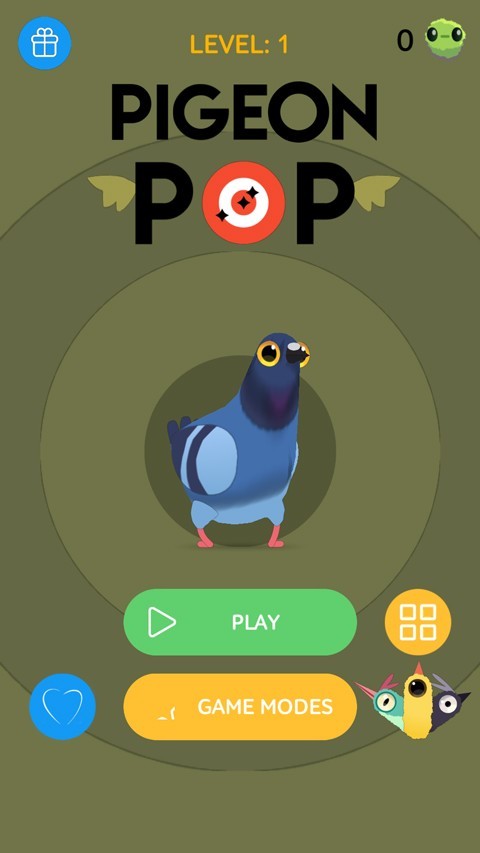Open the gift box icon
This screenshot has height=853, width=480.
coord(45,43)
